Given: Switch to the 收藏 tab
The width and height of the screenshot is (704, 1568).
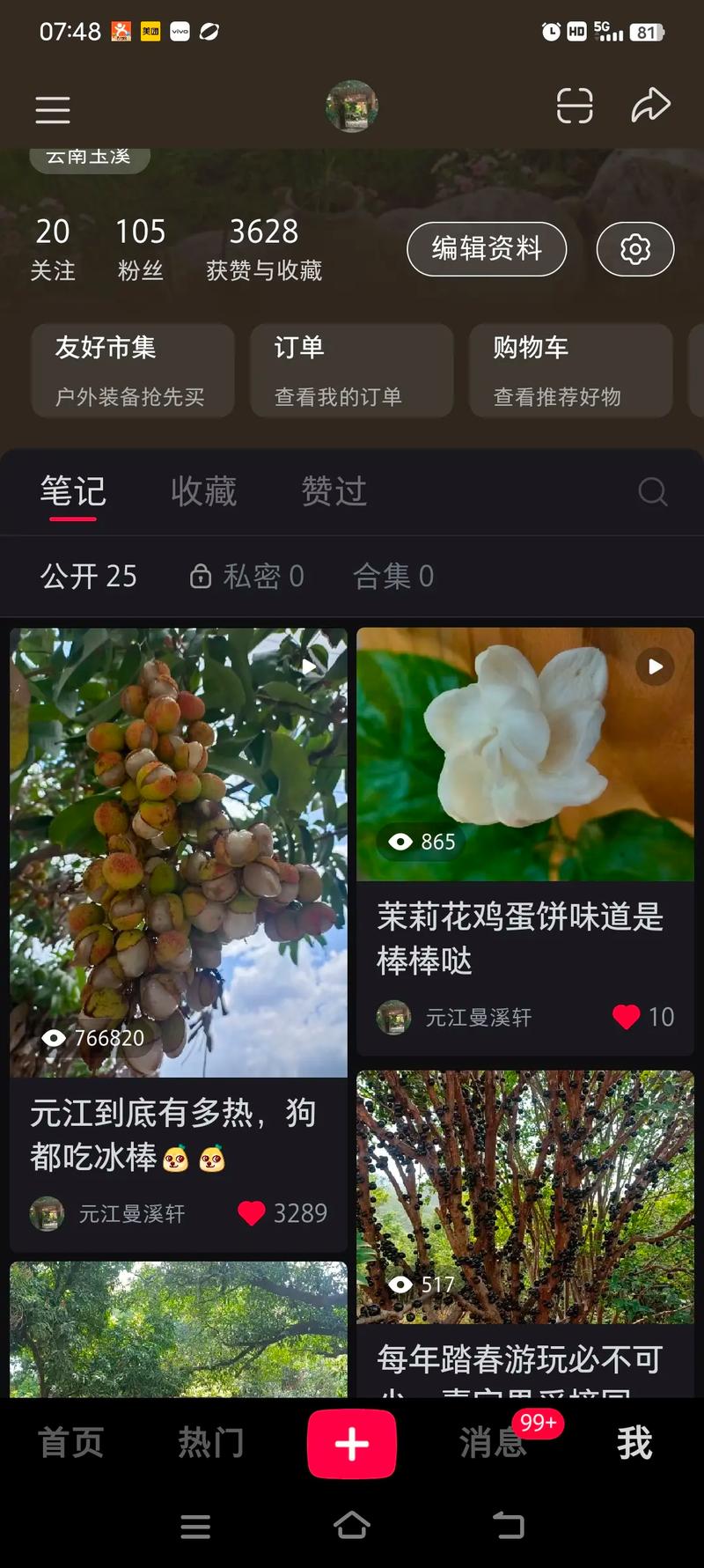Looking at the screenshot, I should (204, 491).
